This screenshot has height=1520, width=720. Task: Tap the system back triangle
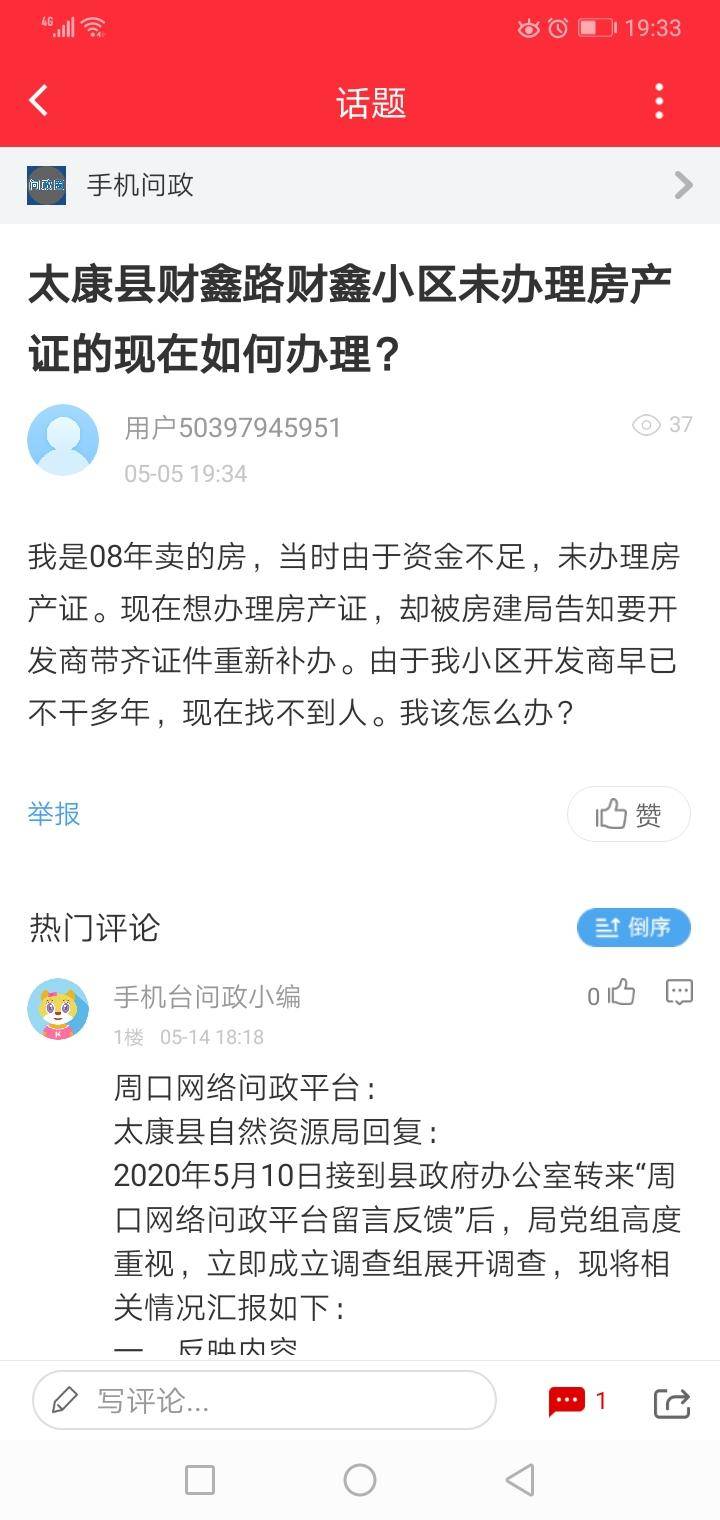(519, 1480)
